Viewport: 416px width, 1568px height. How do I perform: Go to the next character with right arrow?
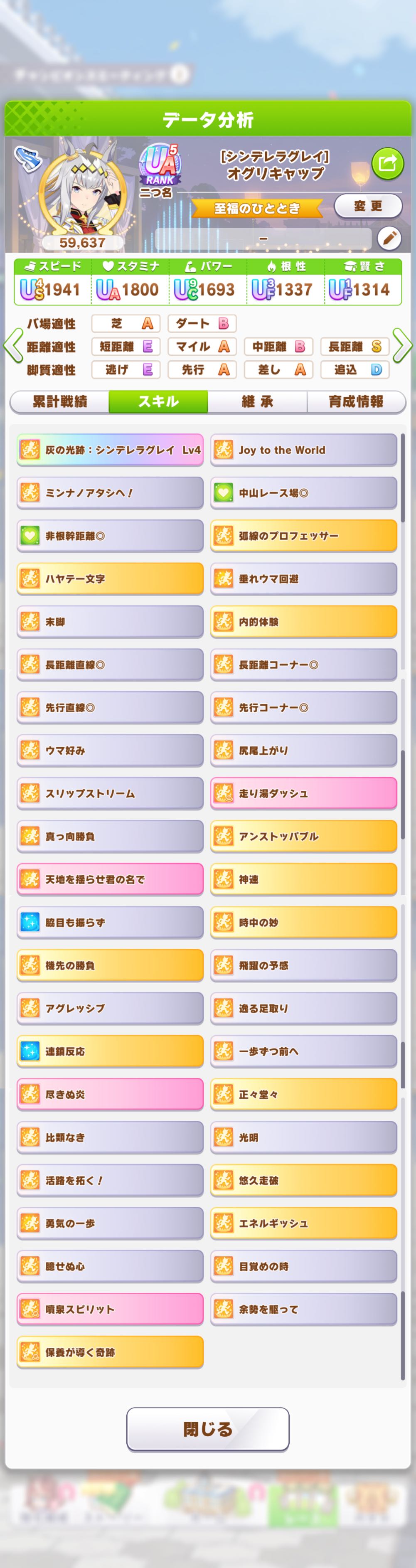403,346
